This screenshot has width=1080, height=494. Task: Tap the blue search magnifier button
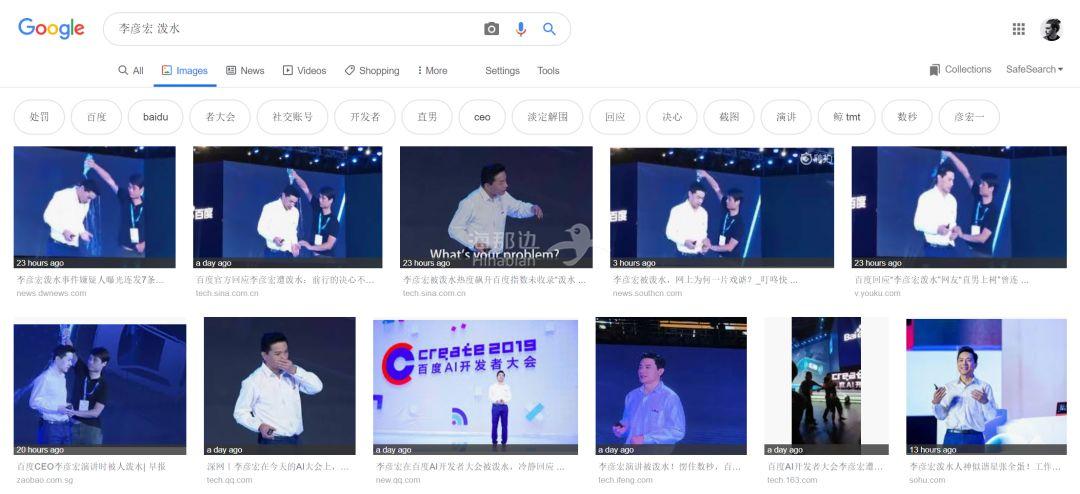(x=549, y=29)
